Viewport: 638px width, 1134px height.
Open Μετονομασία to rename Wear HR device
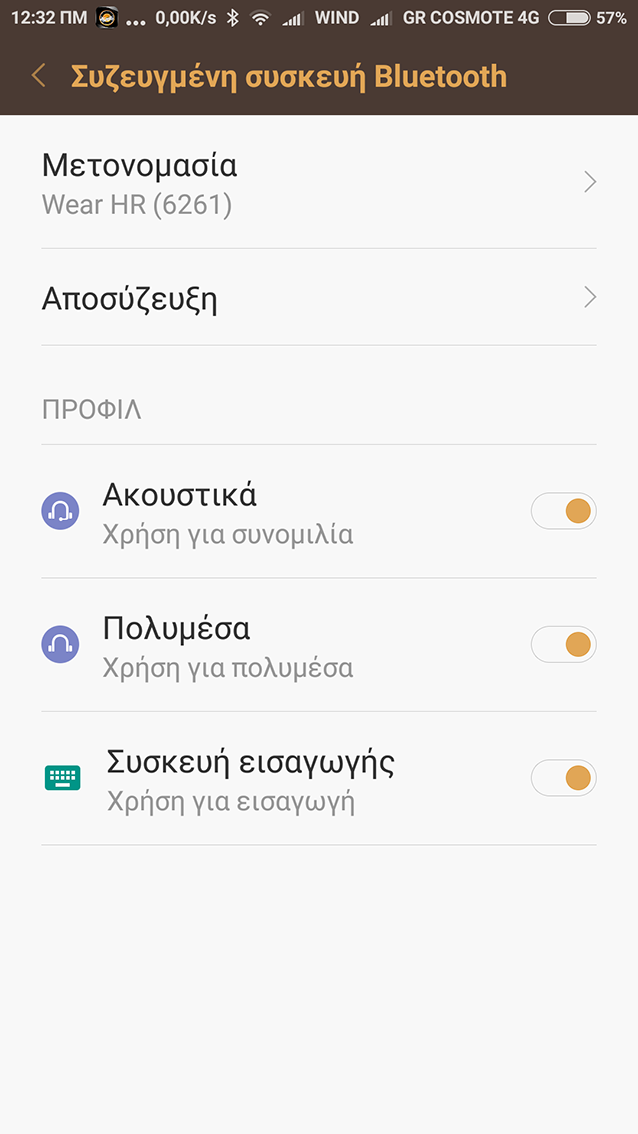pyautogui.click(x=318, y=183)
